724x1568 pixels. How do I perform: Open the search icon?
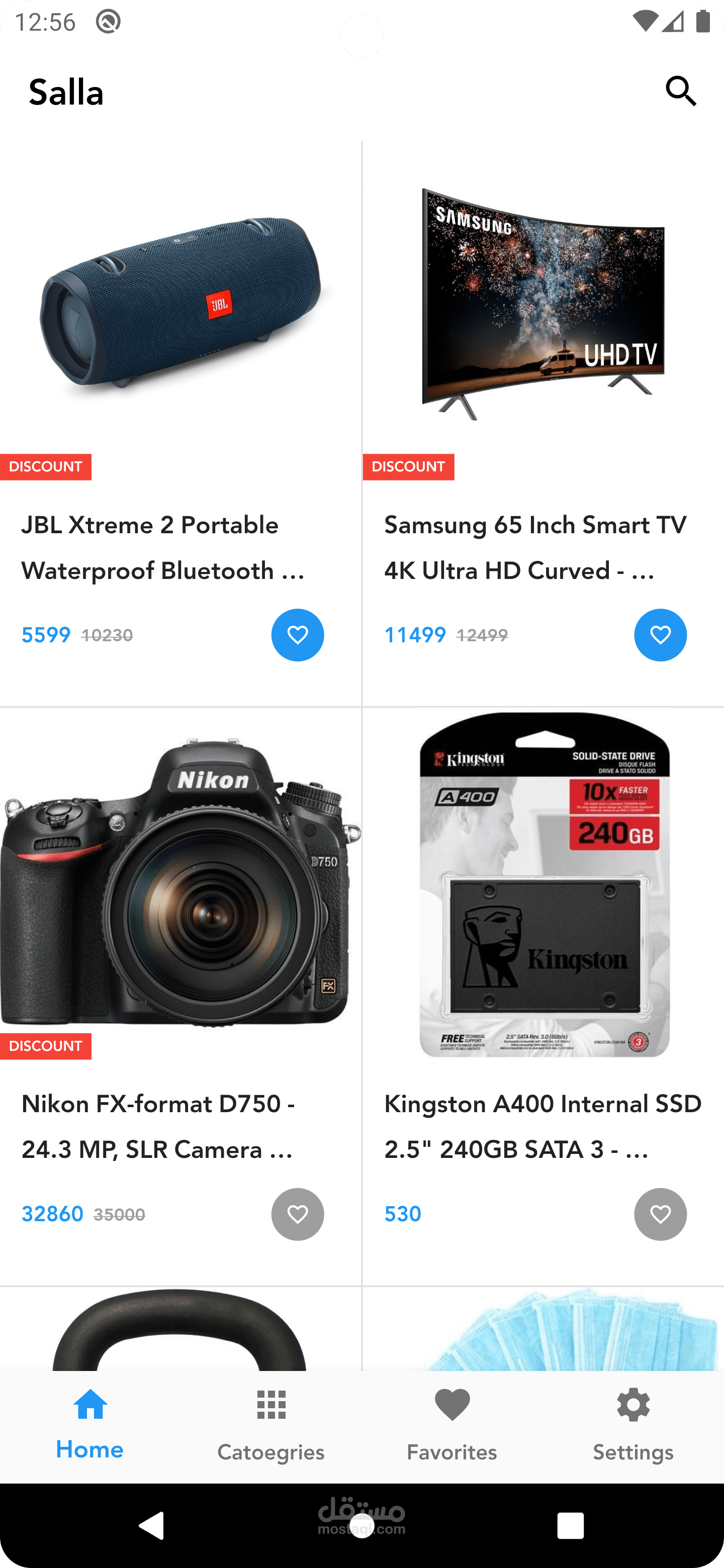(x=681, y=92)
